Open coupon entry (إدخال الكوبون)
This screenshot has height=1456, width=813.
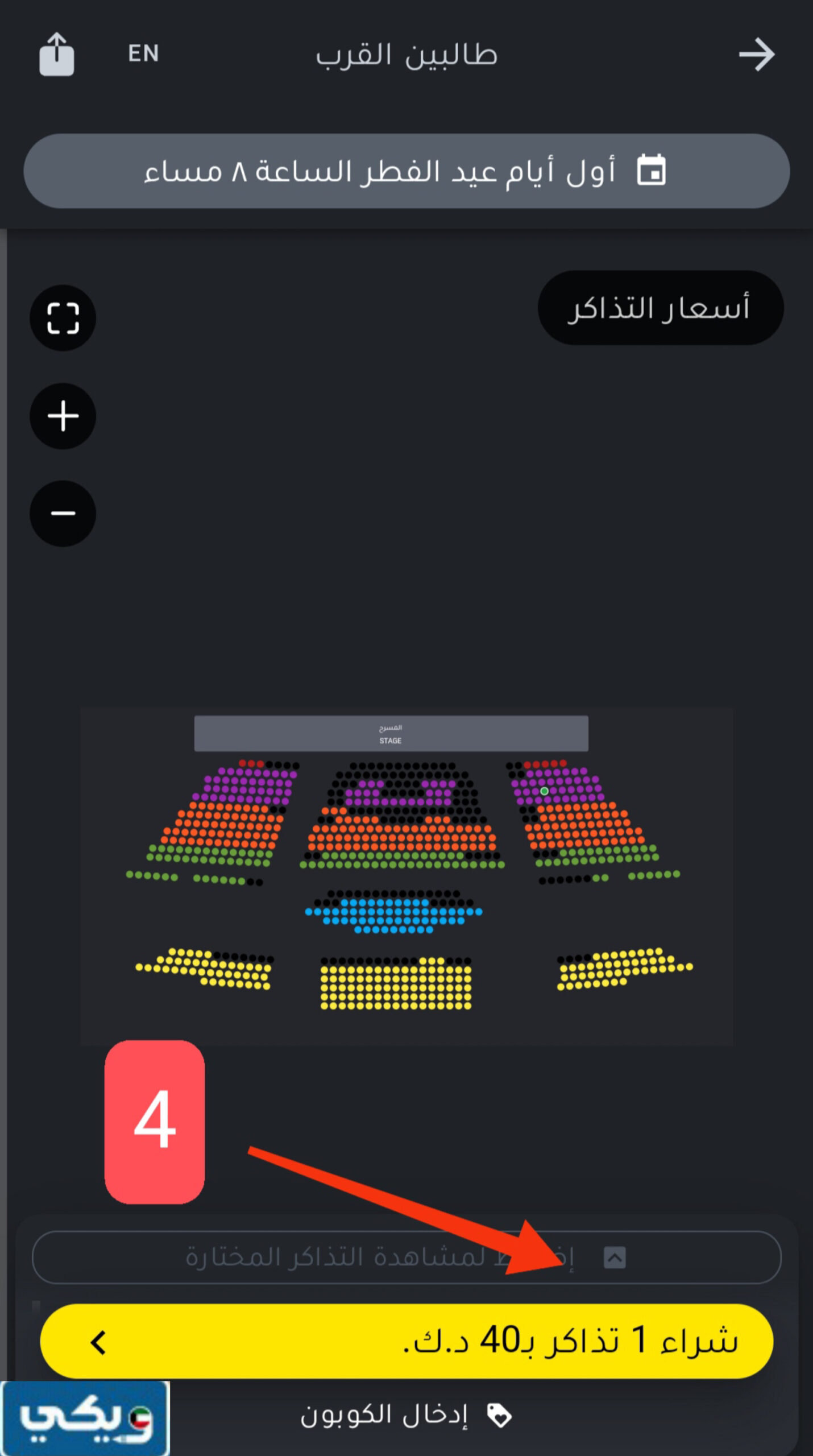click(x=406, y=1416)
